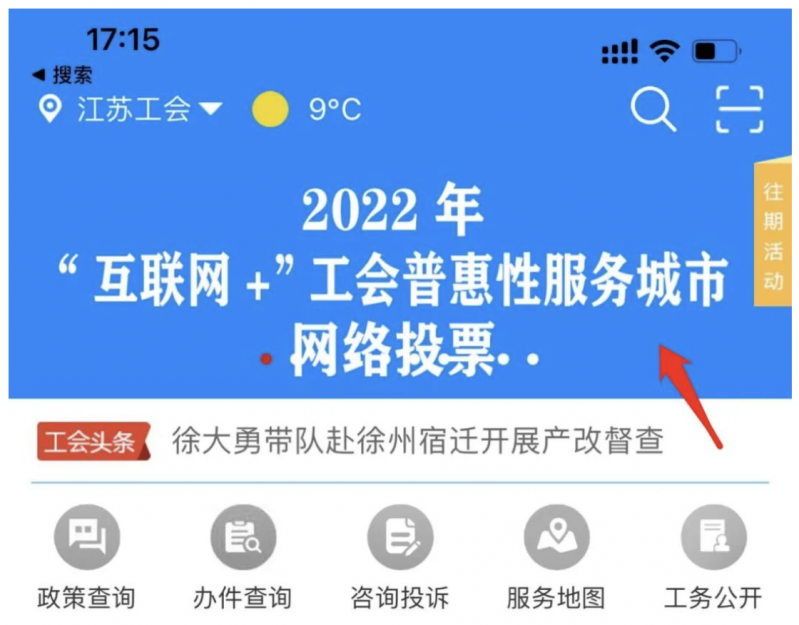
Task: Open 服务地图
Action: (556, 554)
